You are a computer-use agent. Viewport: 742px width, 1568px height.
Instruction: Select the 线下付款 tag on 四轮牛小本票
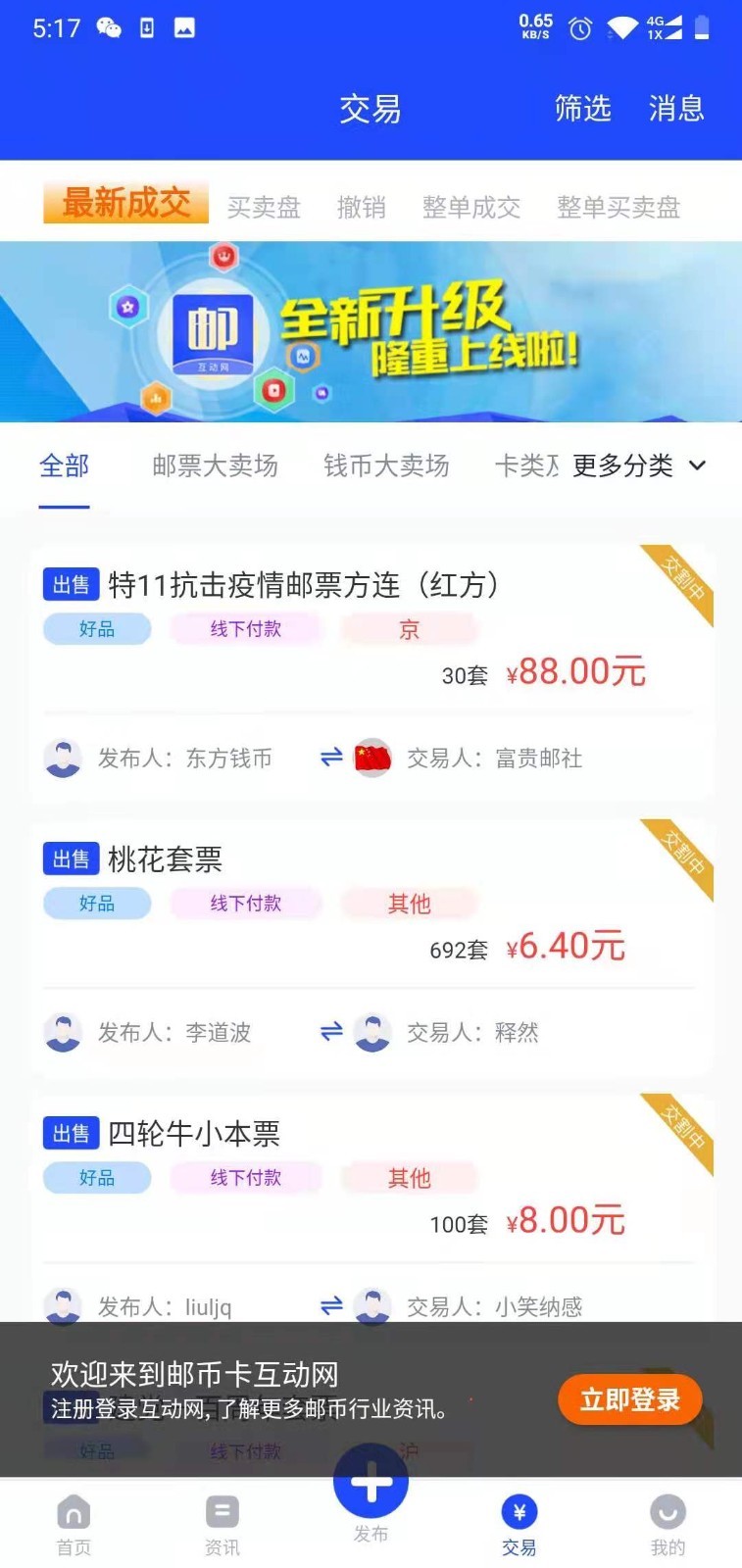246,1177
